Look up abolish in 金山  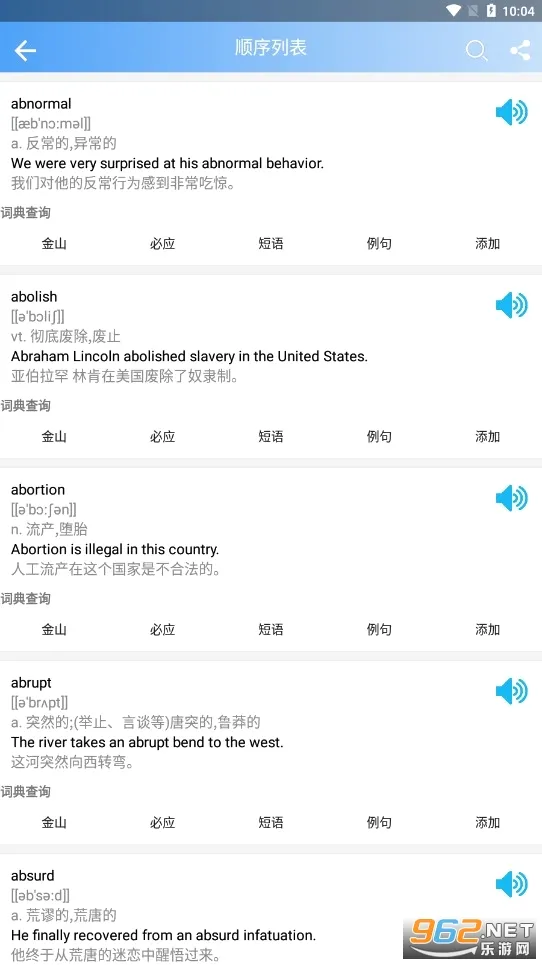[x=54, y=436]
